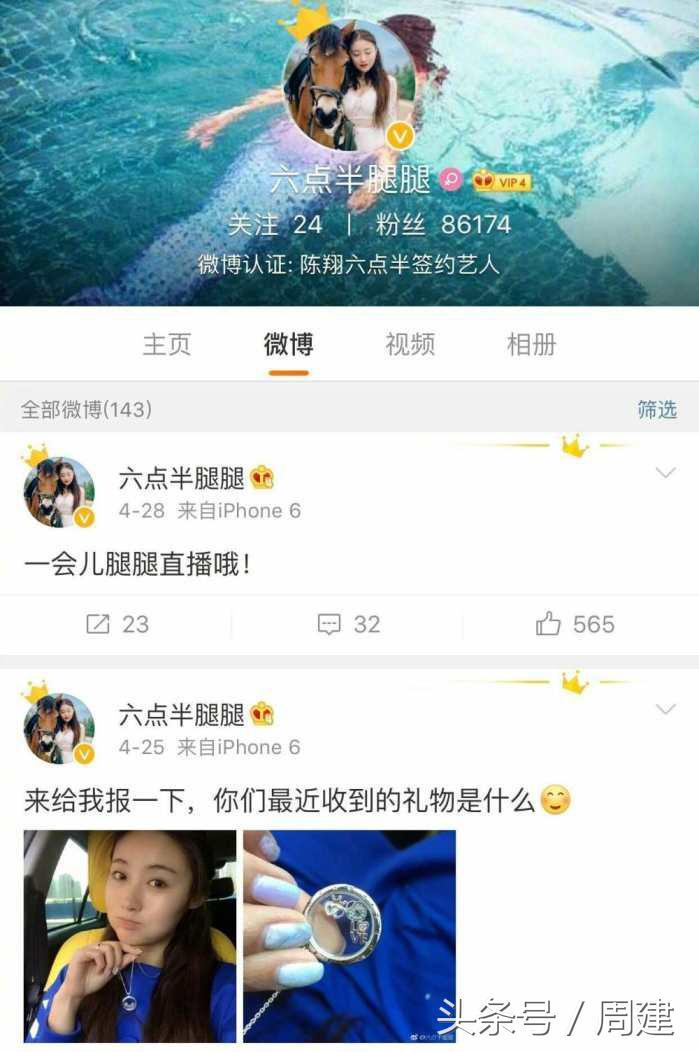View the 关注 24 following list
699x1052 pixels.
(274, 224)
